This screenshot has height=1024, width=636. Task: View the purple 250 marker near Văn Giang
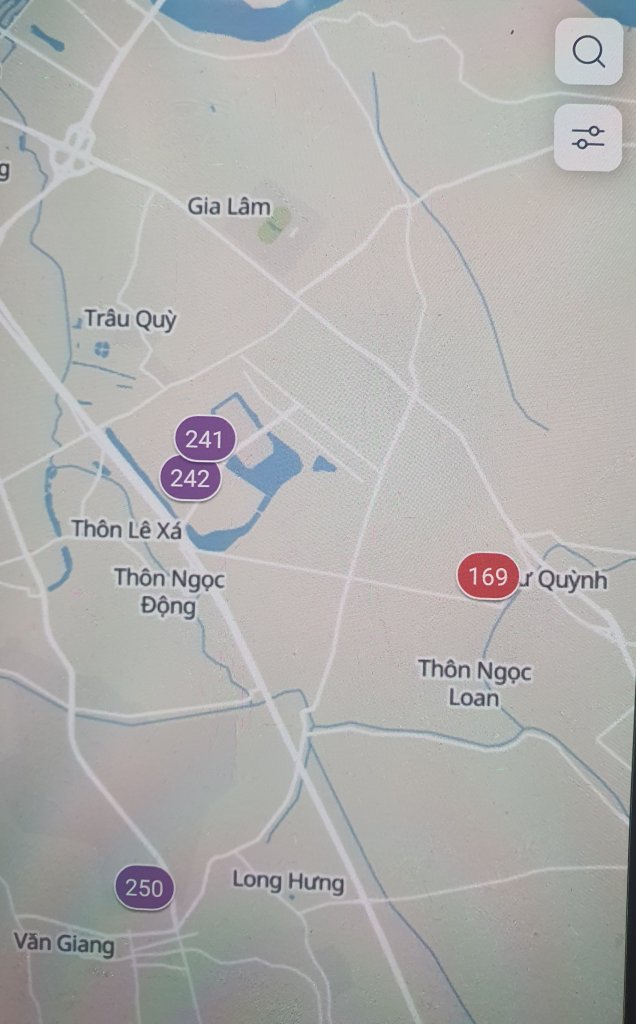pos(144,888)
